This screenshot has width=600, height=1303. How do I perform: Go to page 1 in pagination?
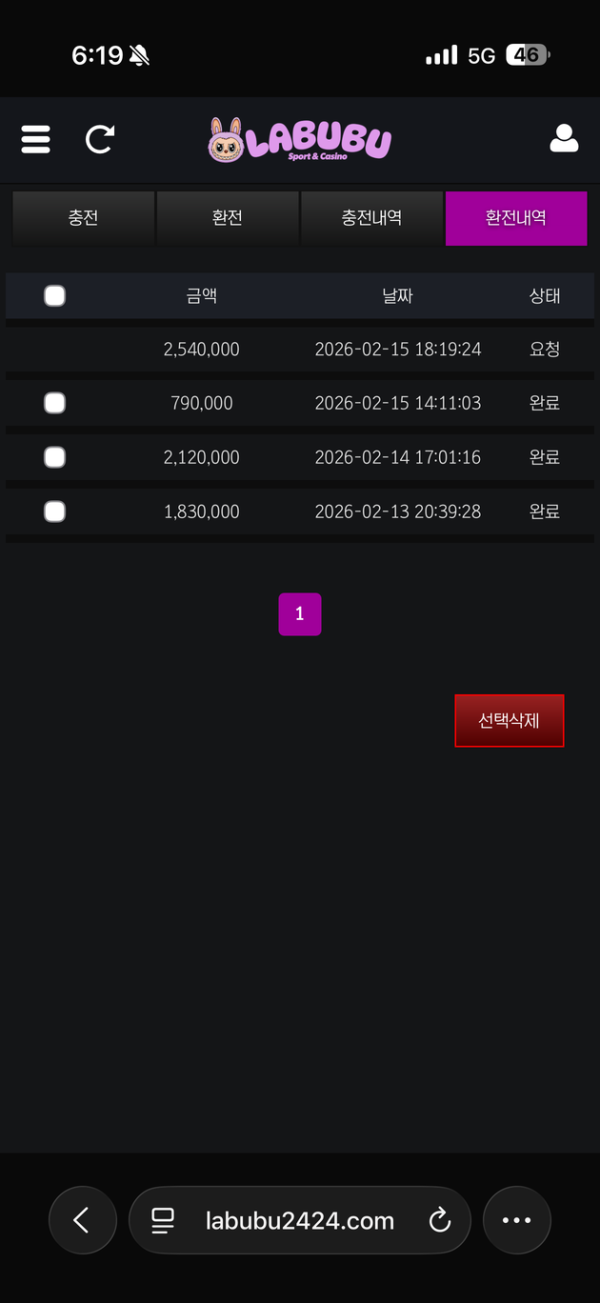[x=300, y=614]
